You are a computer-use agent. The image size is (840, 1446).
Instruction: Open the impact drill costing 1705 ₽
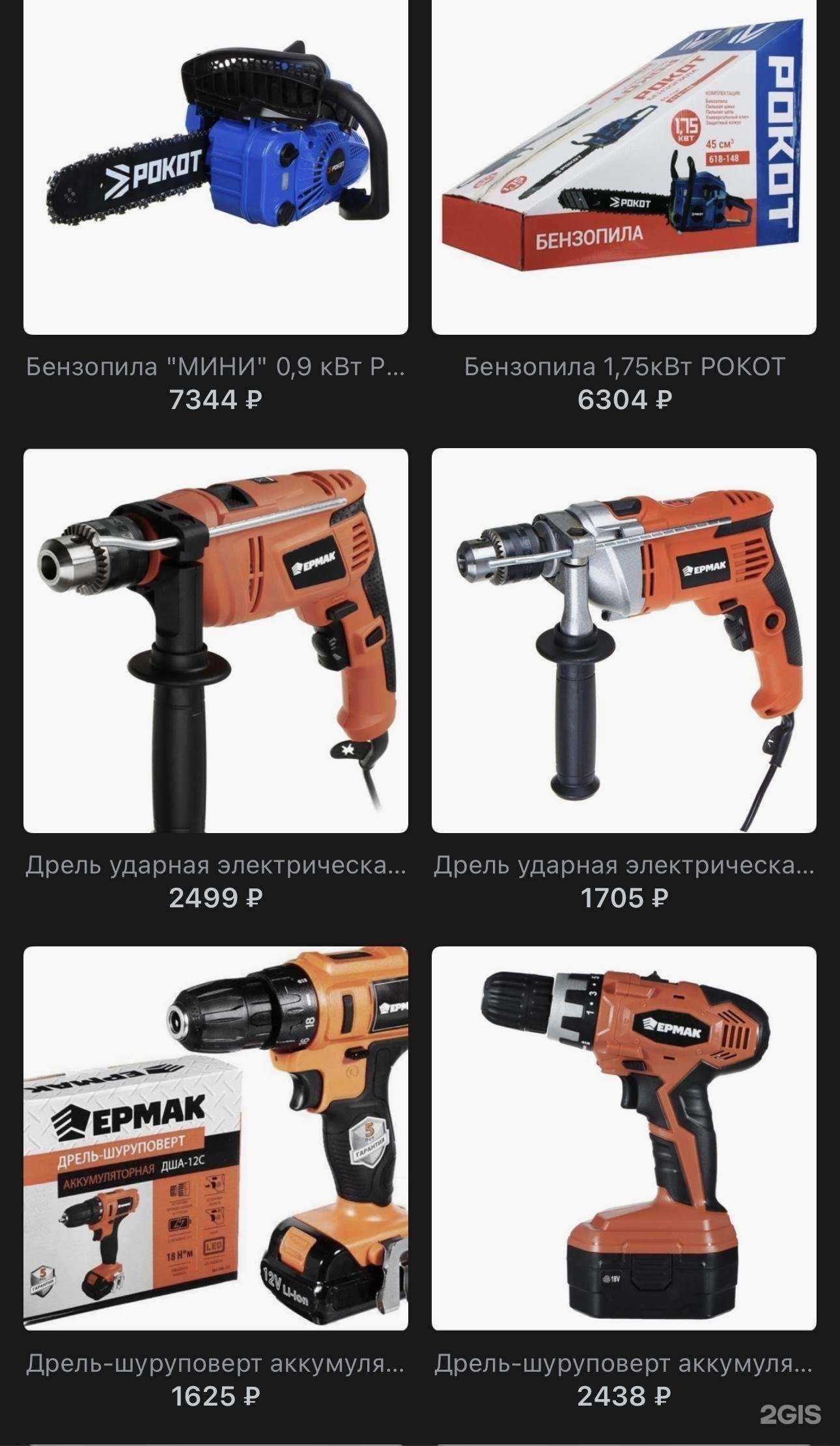point(623,640)
